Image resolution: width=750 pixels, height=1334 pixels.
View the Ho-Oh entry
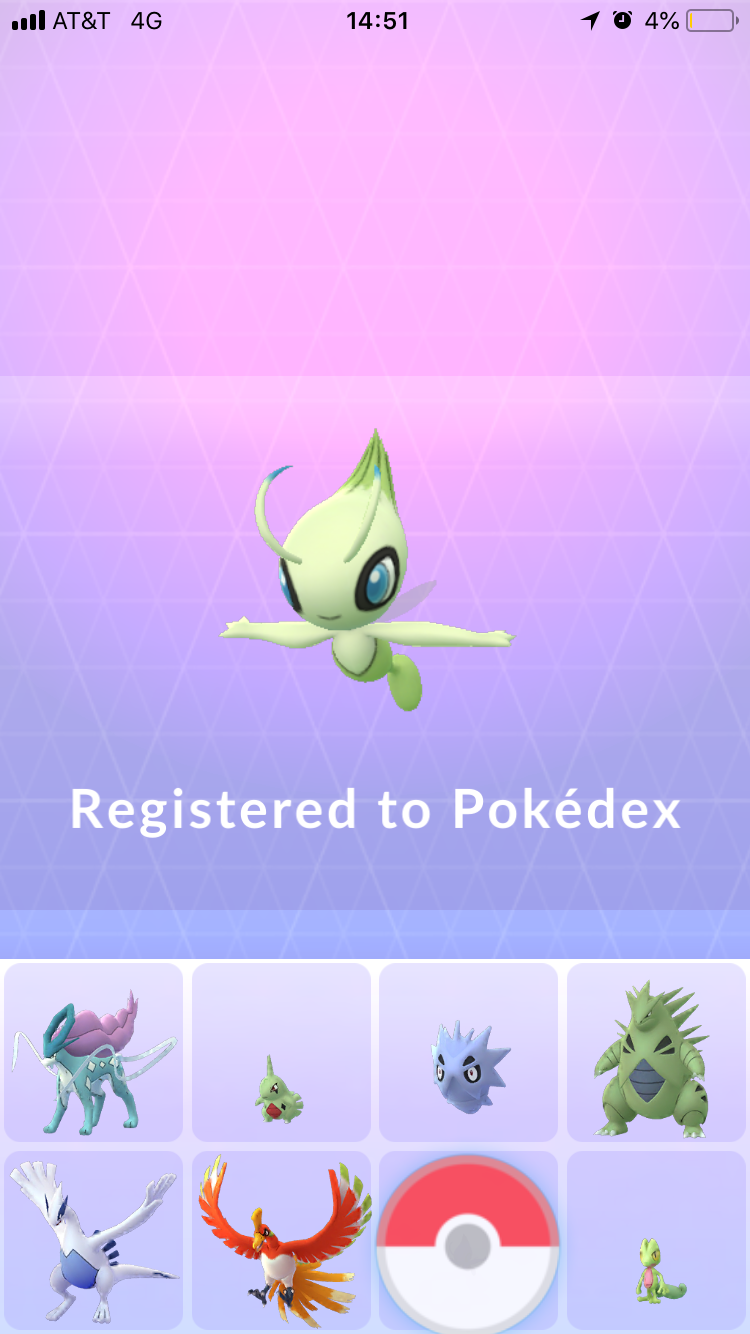pyautogui.click(x=281, y=1240)
